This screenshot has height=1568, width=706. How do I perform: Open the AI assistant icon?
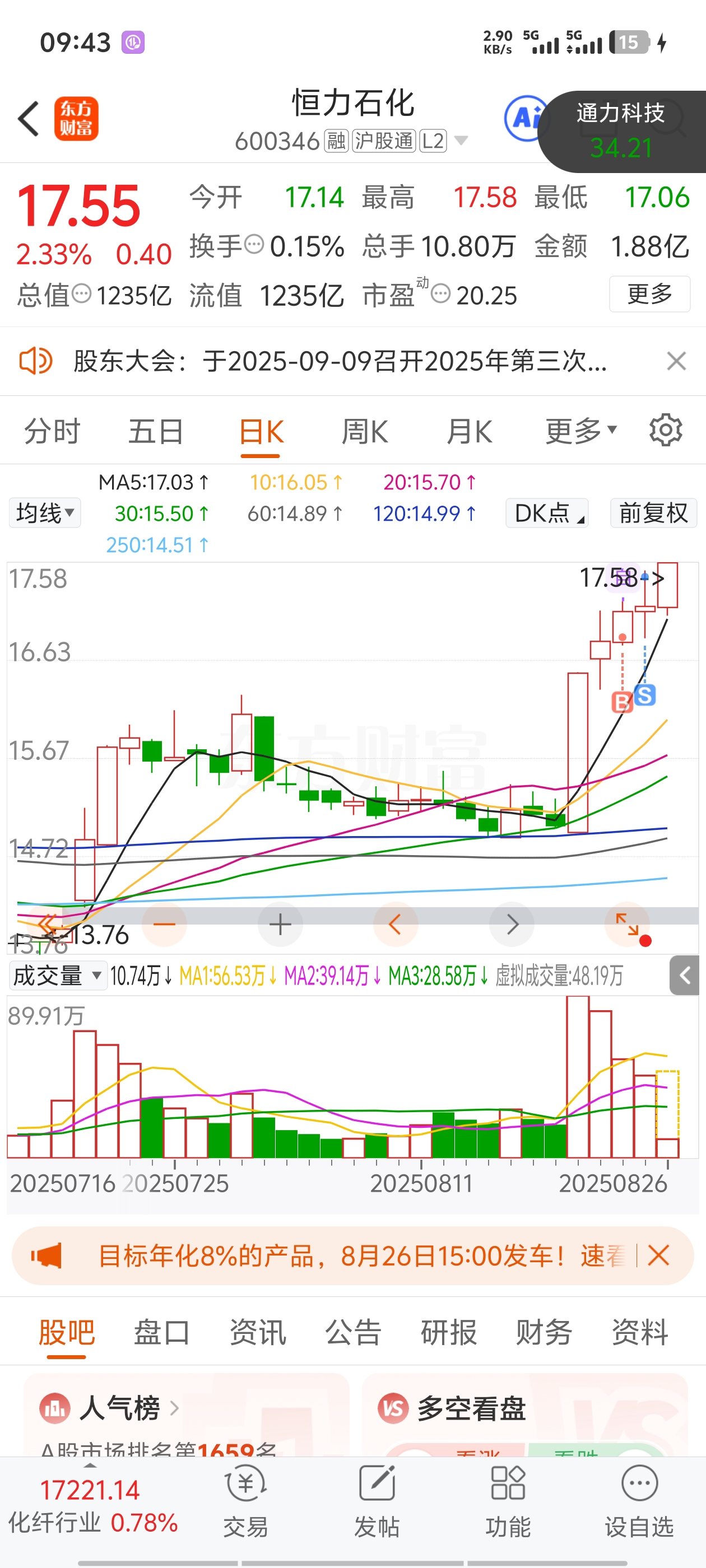(x=524, y=118)
